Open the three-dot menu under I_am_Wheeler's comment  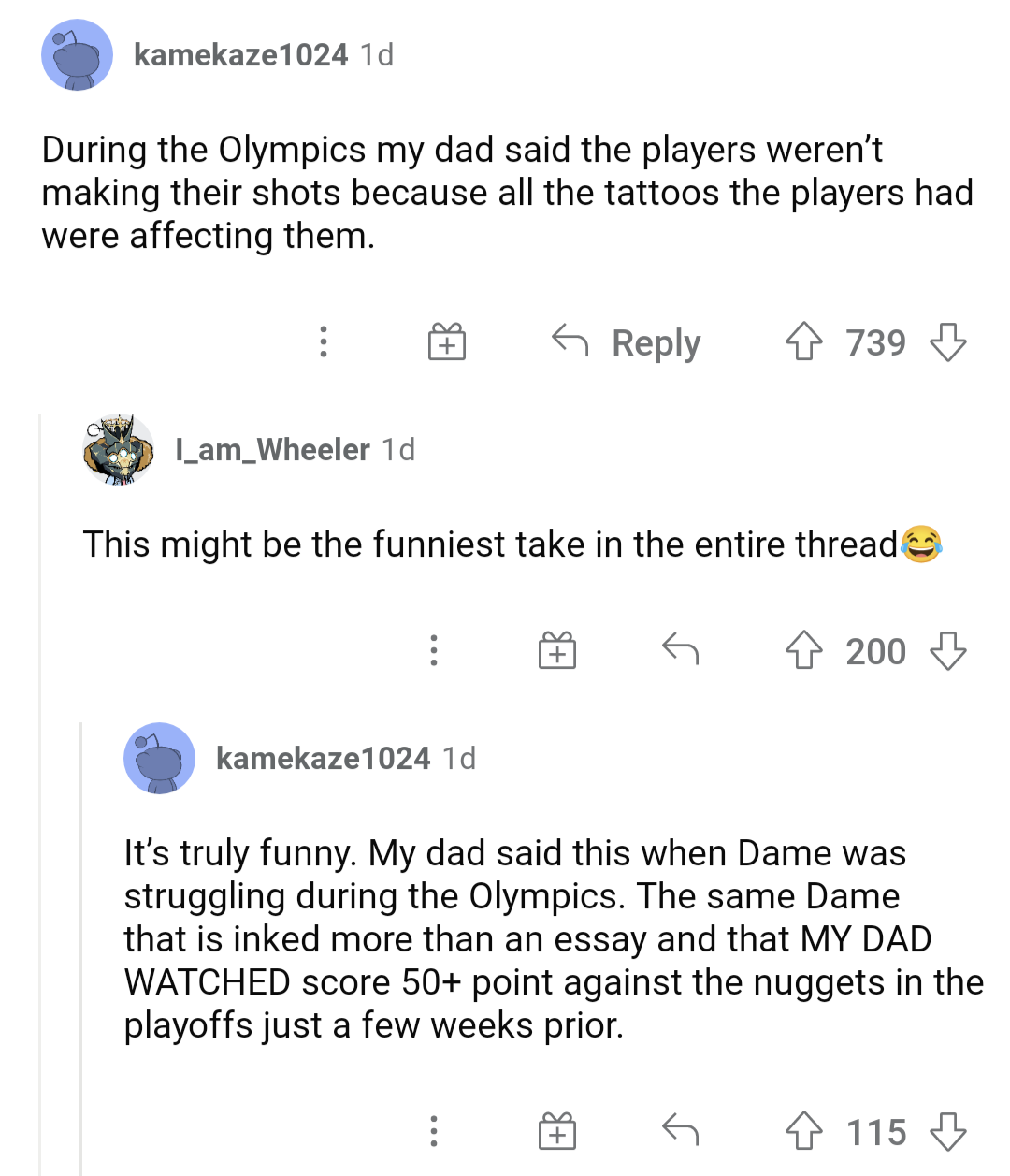433,651
